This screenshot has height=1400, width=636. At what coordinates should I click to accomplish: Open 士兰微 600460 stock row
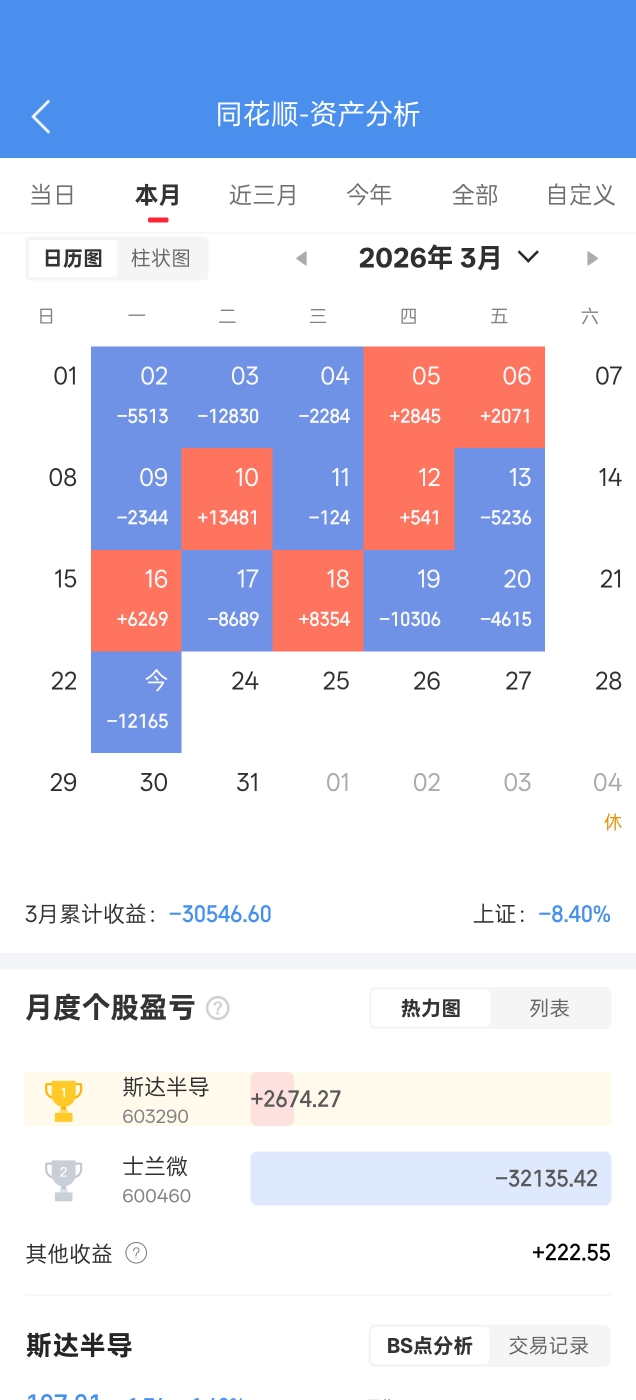(318, 1179)
